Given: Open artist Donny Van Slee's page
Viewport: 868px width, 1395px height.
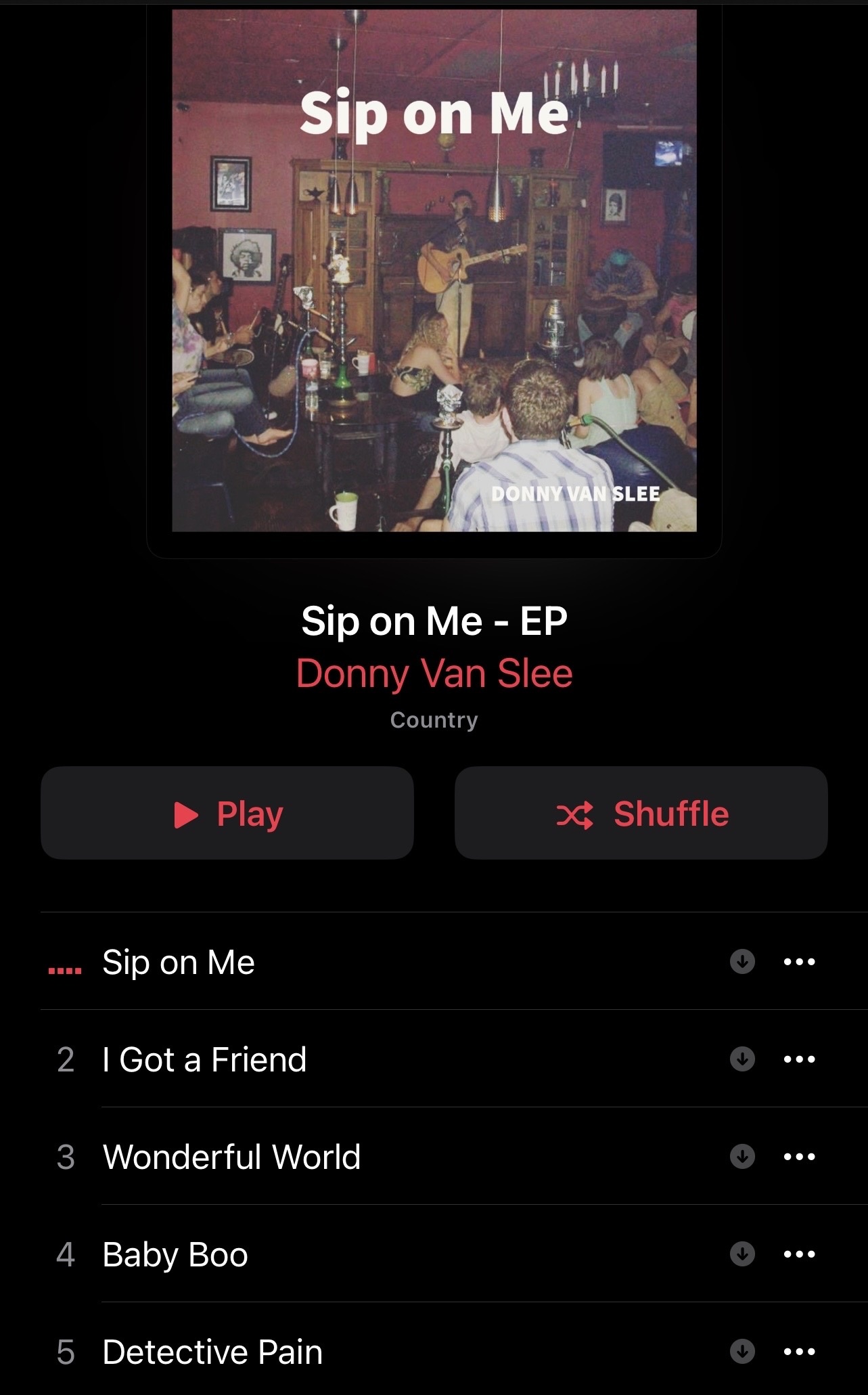Looking at the screenshot, I should click(x=434, y=673).
